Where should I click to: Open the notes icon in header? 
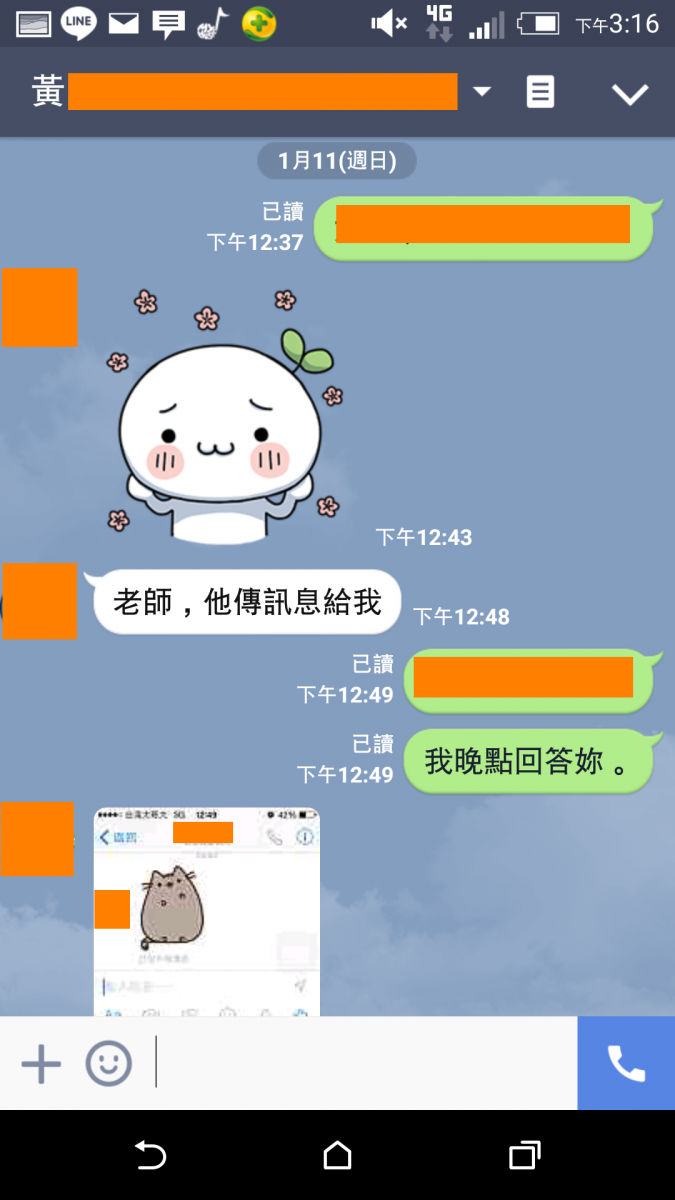coord(540,93)
